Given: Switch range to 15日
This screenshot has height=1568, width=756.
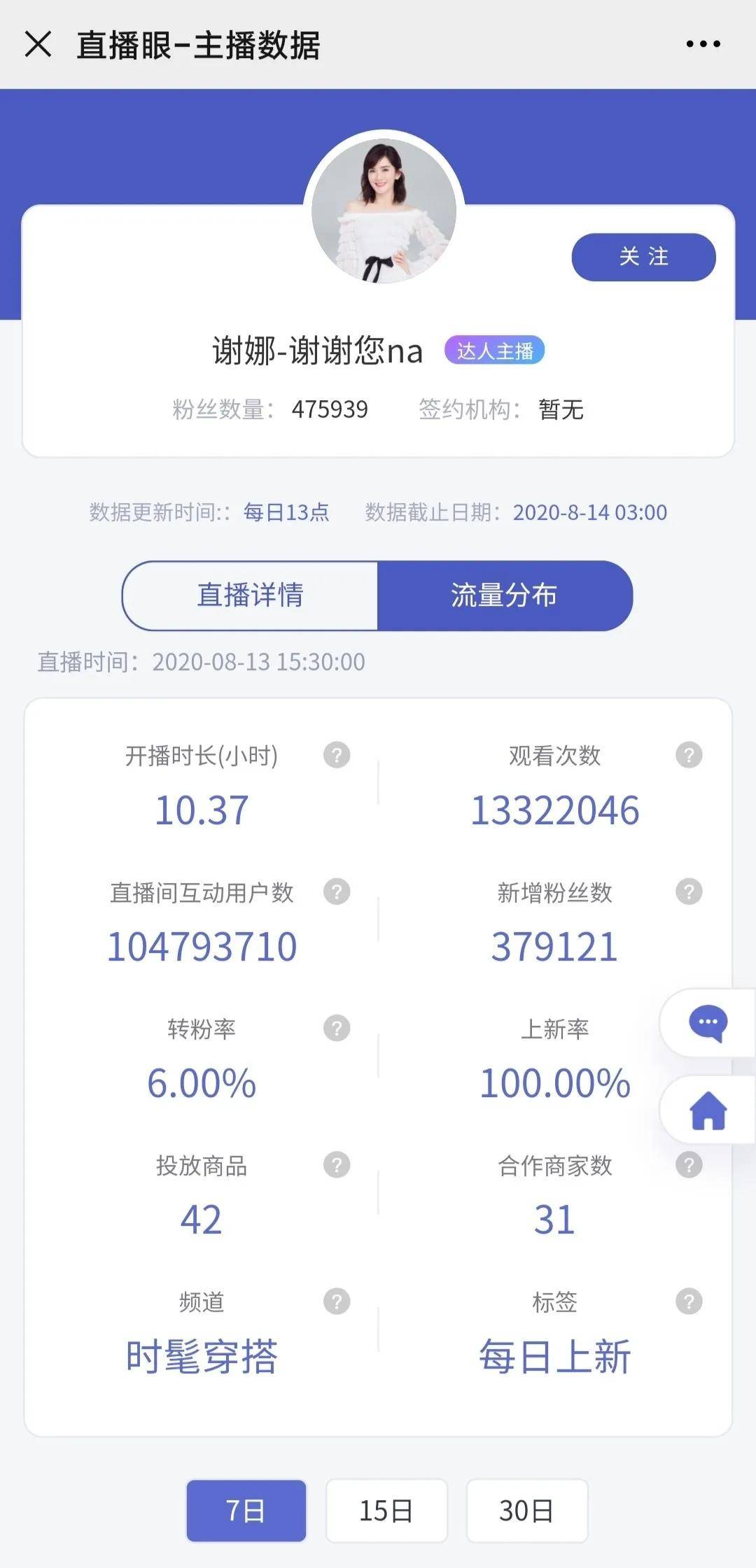Looking at the screenshot, I should pos(386,1511).
